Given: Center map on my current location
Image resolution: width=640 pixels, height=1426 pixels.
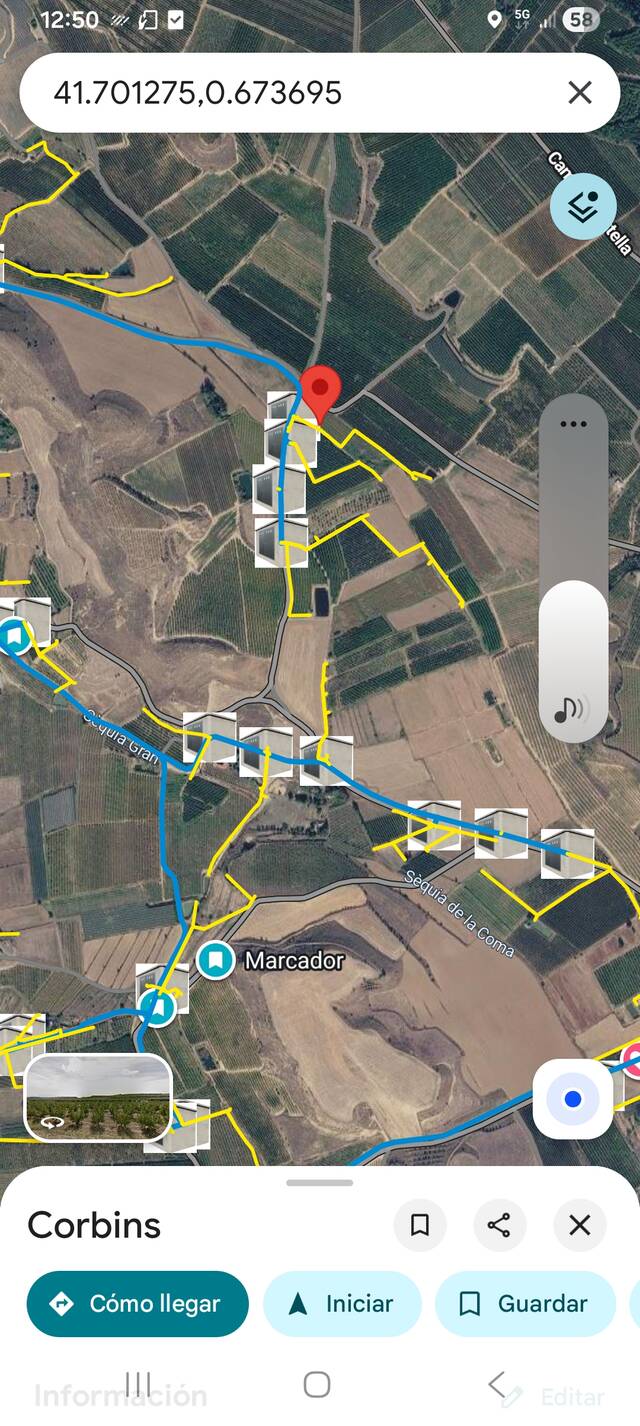Looking at the screenshot, I should (x=572, y=1099).
